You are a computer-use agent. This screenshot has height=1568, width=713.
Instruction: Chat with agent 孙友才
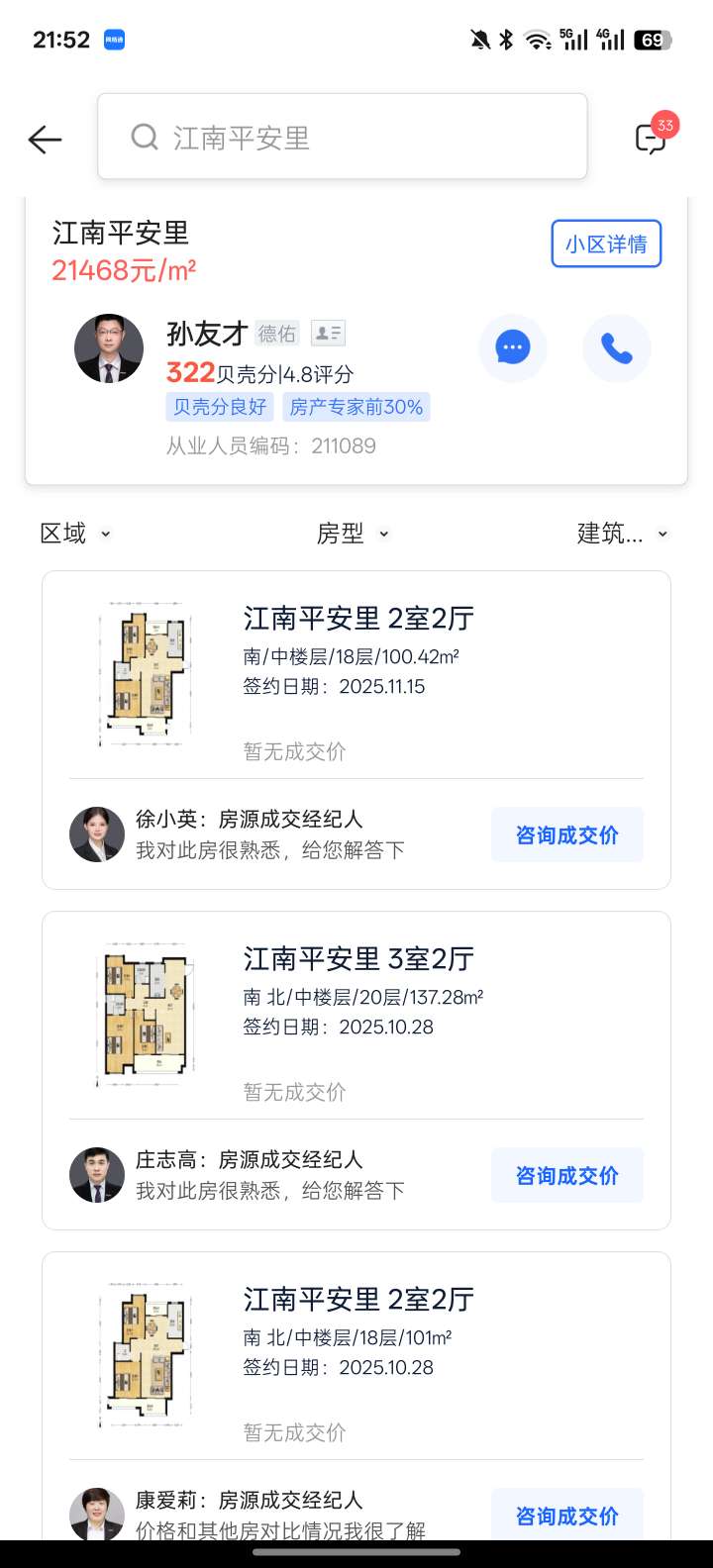512,347
